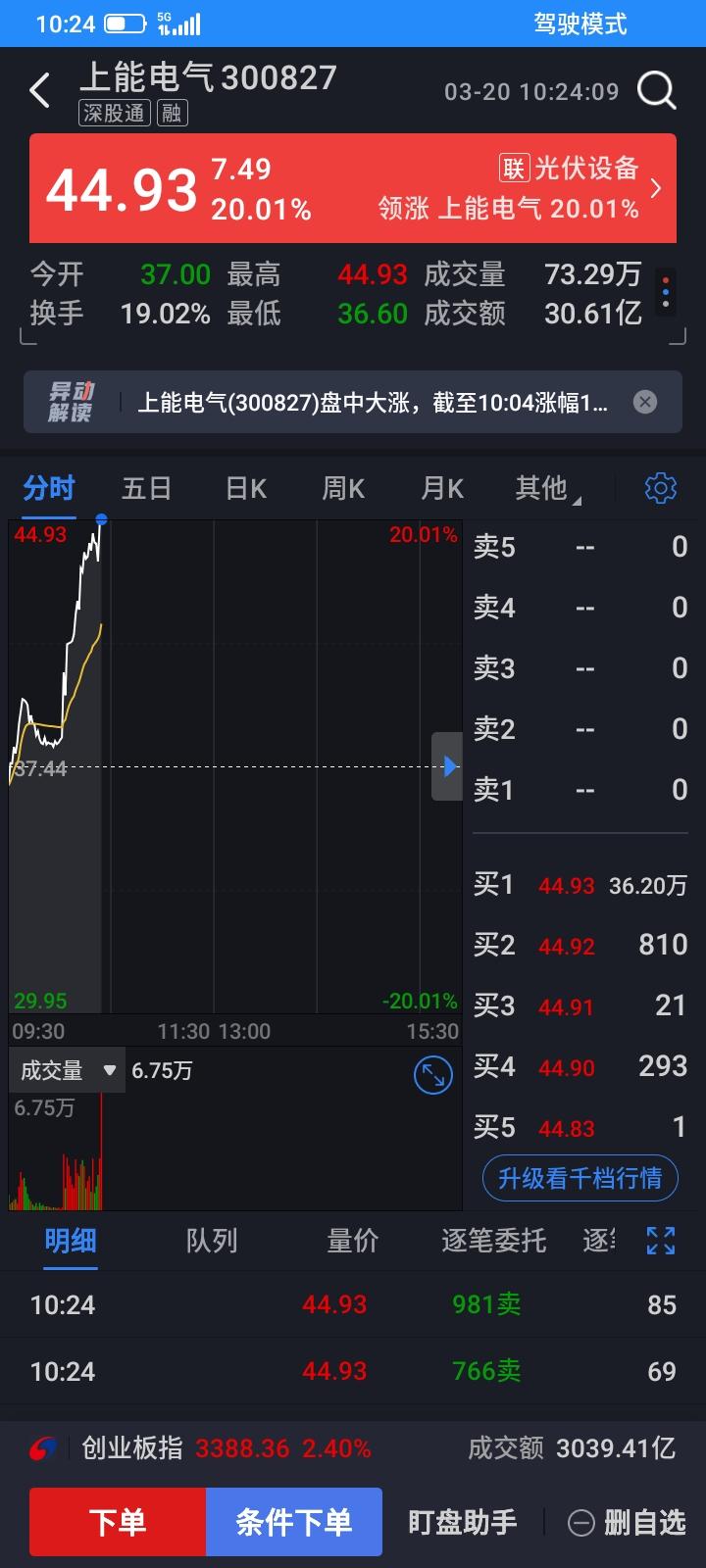The width and height of the screenshot is (706, 1568).
Task: Dismiss the 异动解读 news banner
Action: click(x=644, y=402)
